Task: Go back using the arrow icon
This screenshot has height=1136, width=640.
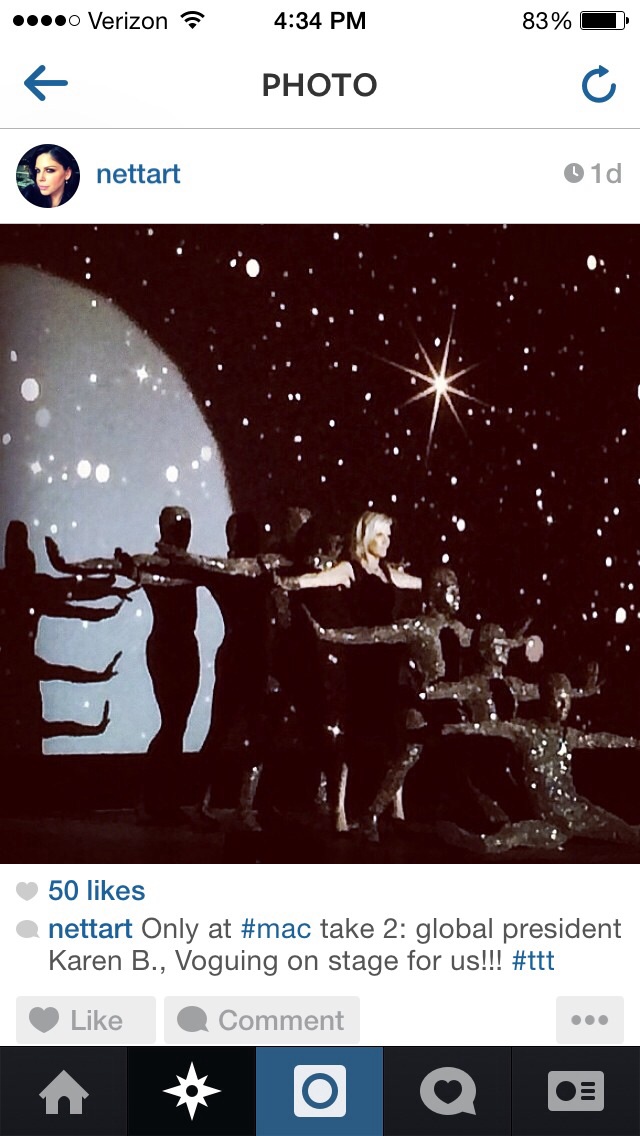Action: [45, 85]
